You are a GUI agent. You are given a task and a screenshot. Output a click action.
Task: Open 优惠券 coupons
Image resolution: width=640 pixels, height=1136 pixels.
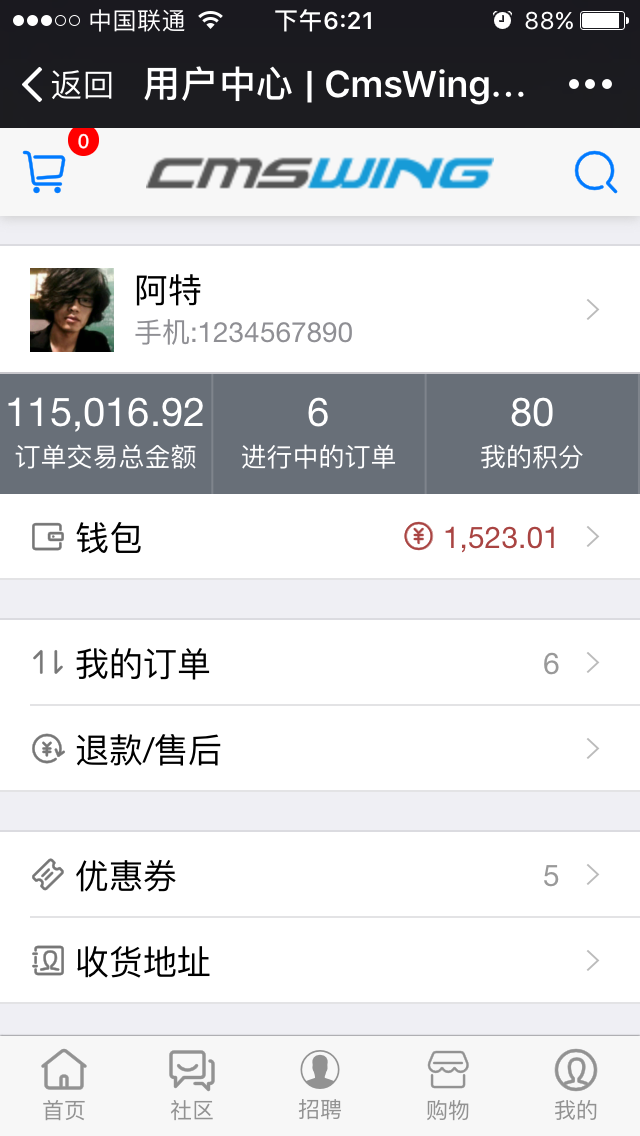tap(320, 876)
